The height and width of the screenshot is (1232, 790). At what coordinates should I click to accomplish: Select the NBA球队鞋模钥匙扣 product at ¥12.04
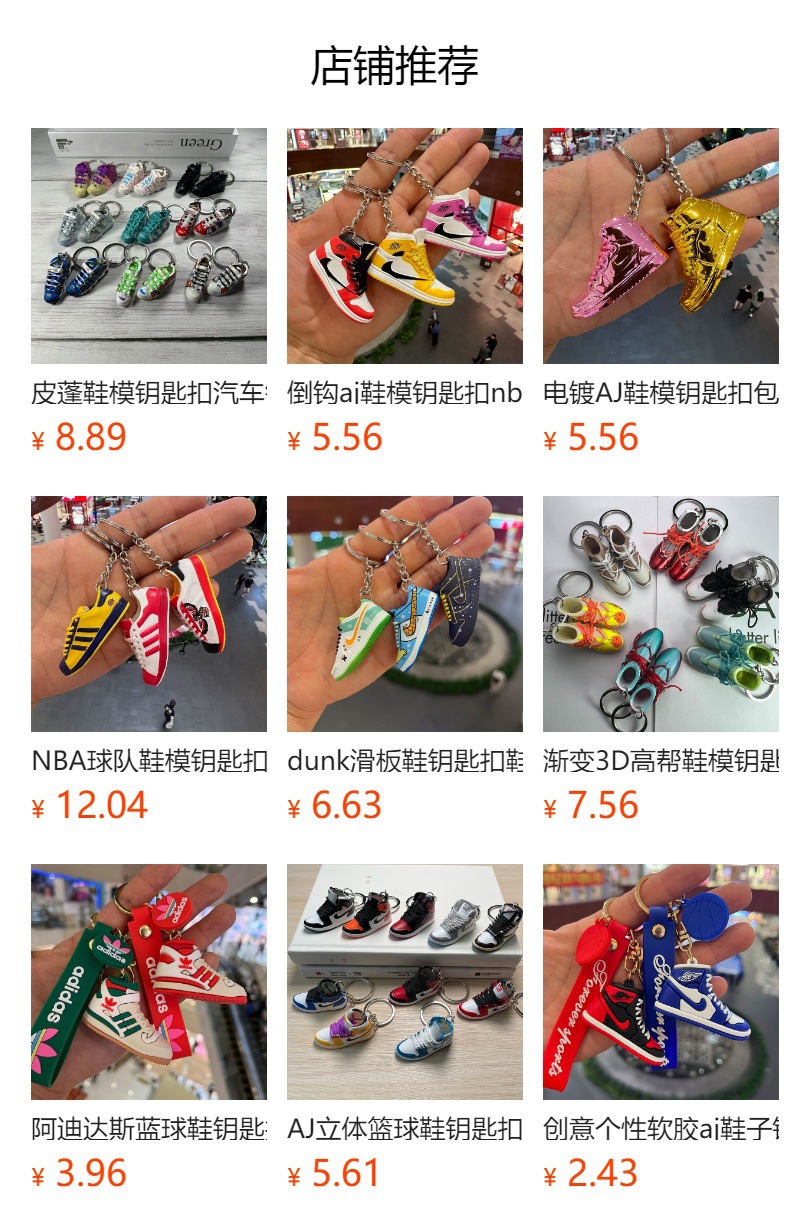pyautogui.click(x=148, y=614)
